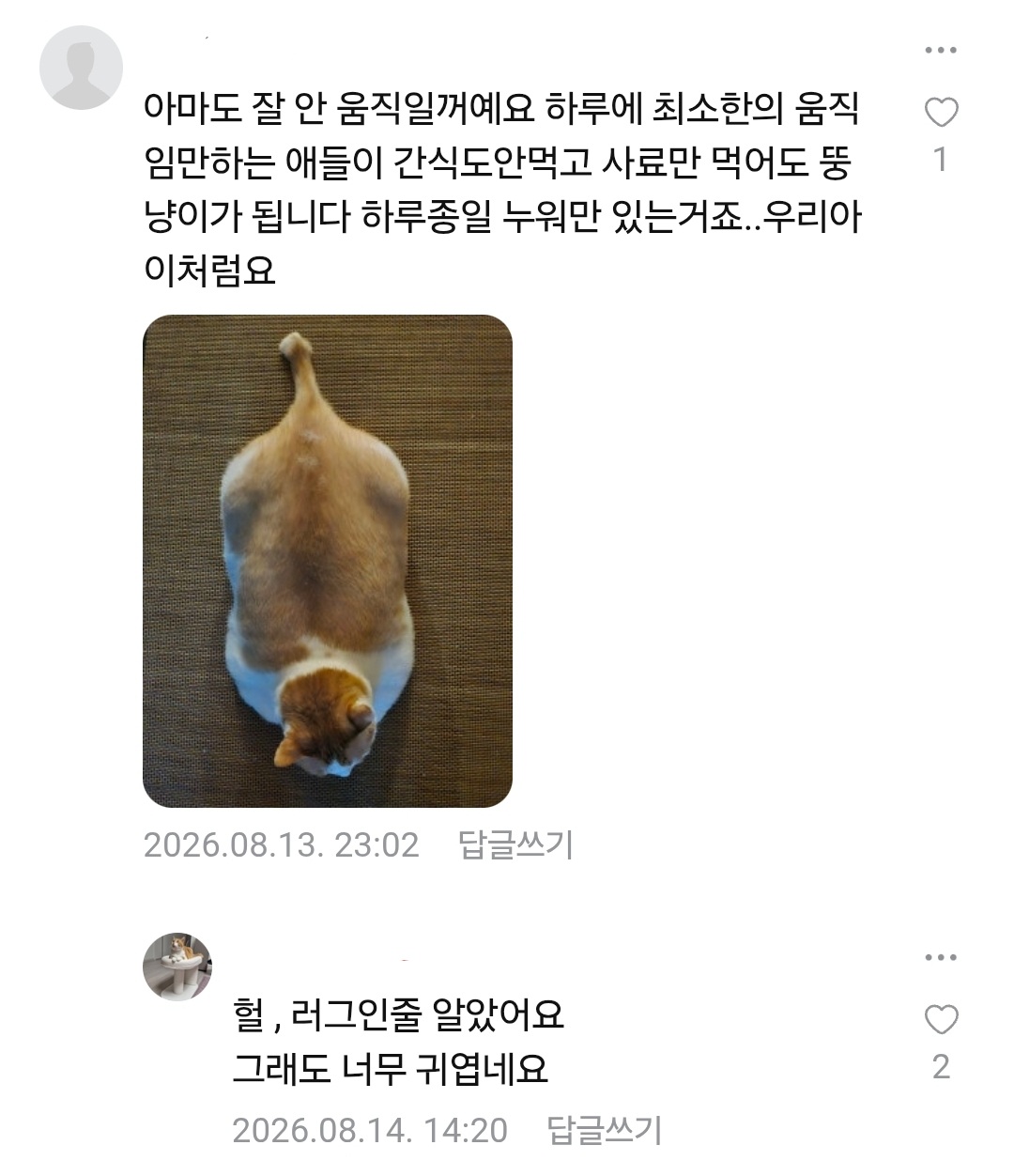Tap 답글쓰기 under the 23:02 comment
Screen dimensions: 1014x1176
point(515,844)
